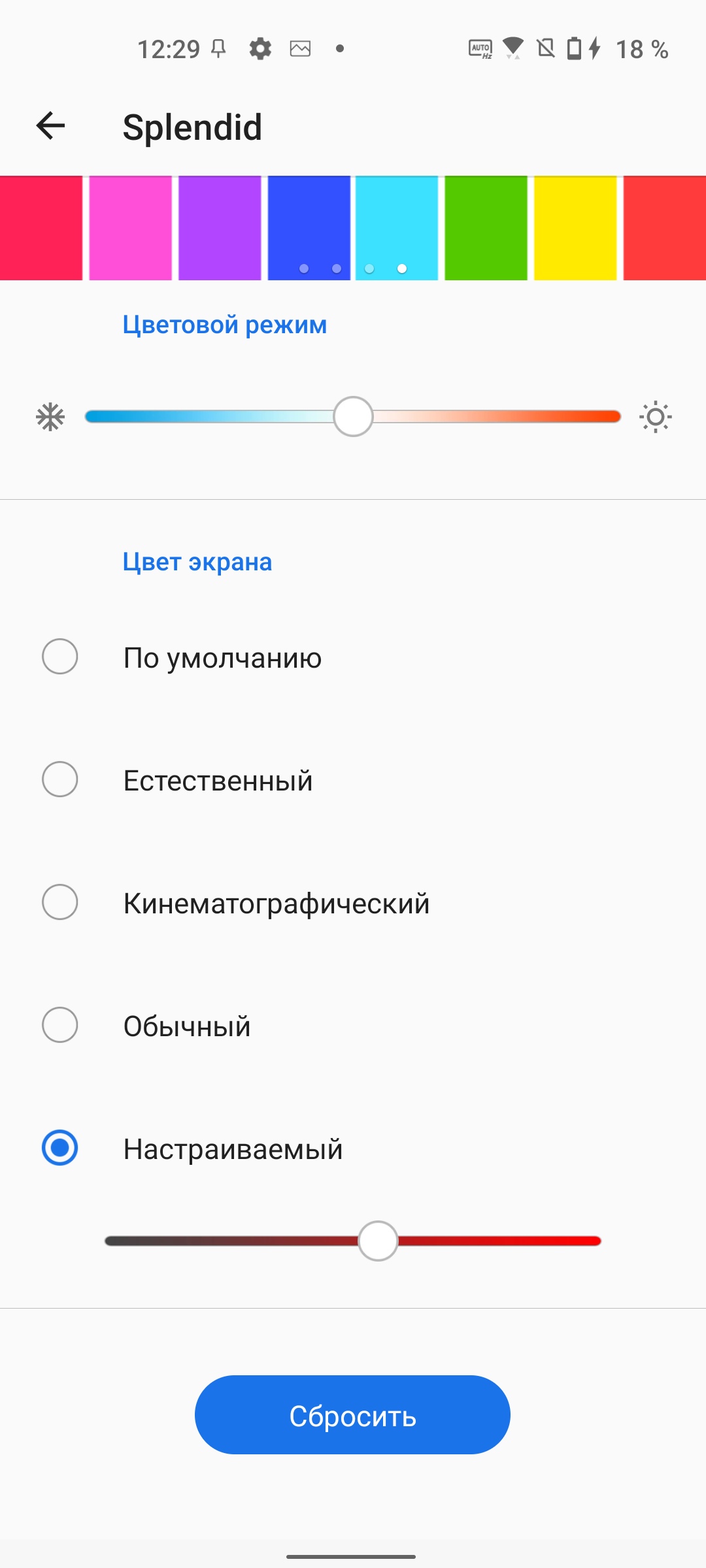Viewport: 706px width, 1568px height.
Task: Go back from the Splendid screen
Action: [50, 125]
